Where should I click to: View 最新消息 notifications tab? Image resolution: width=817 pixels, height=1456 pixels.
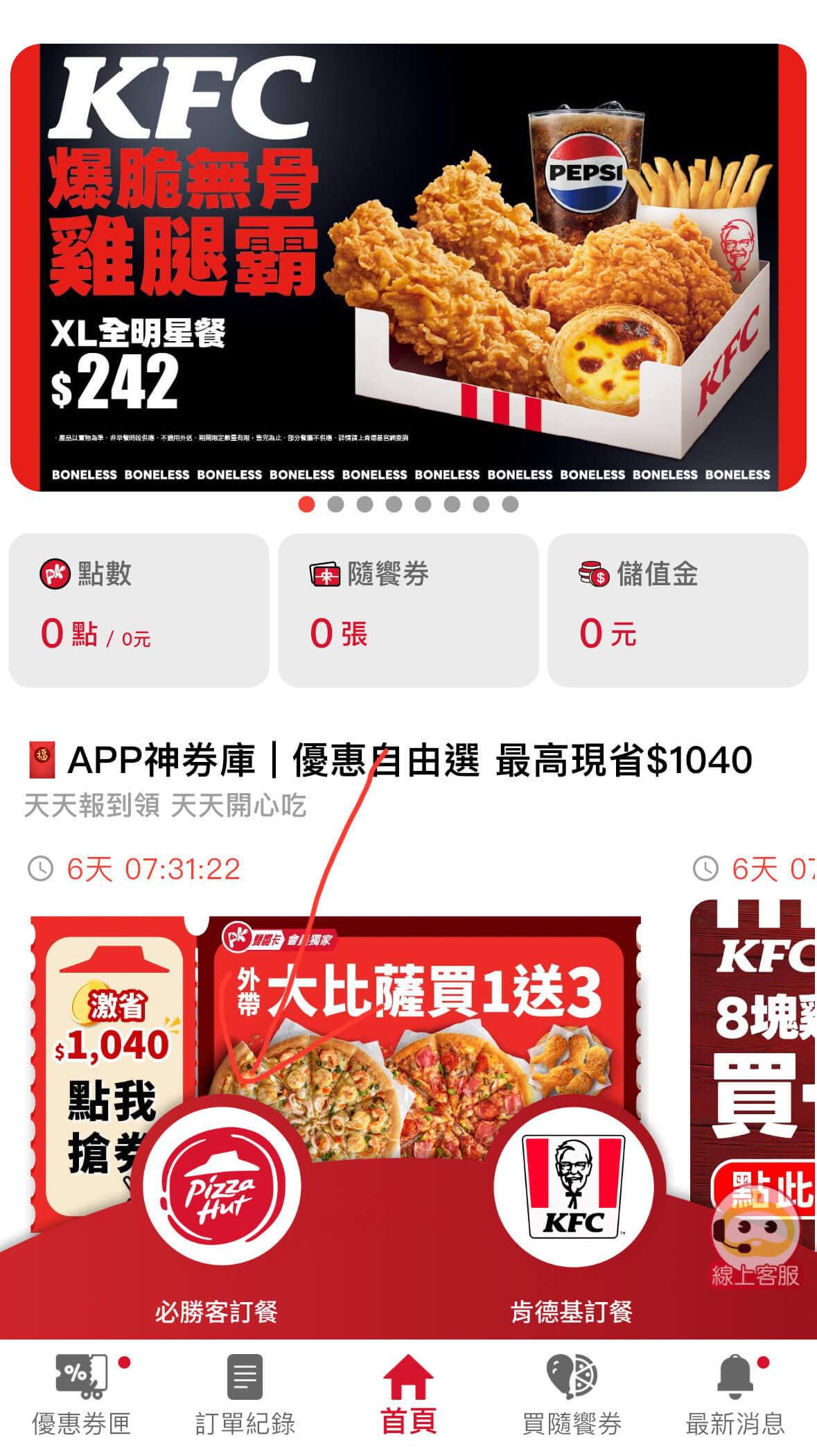coord(735,1395)
